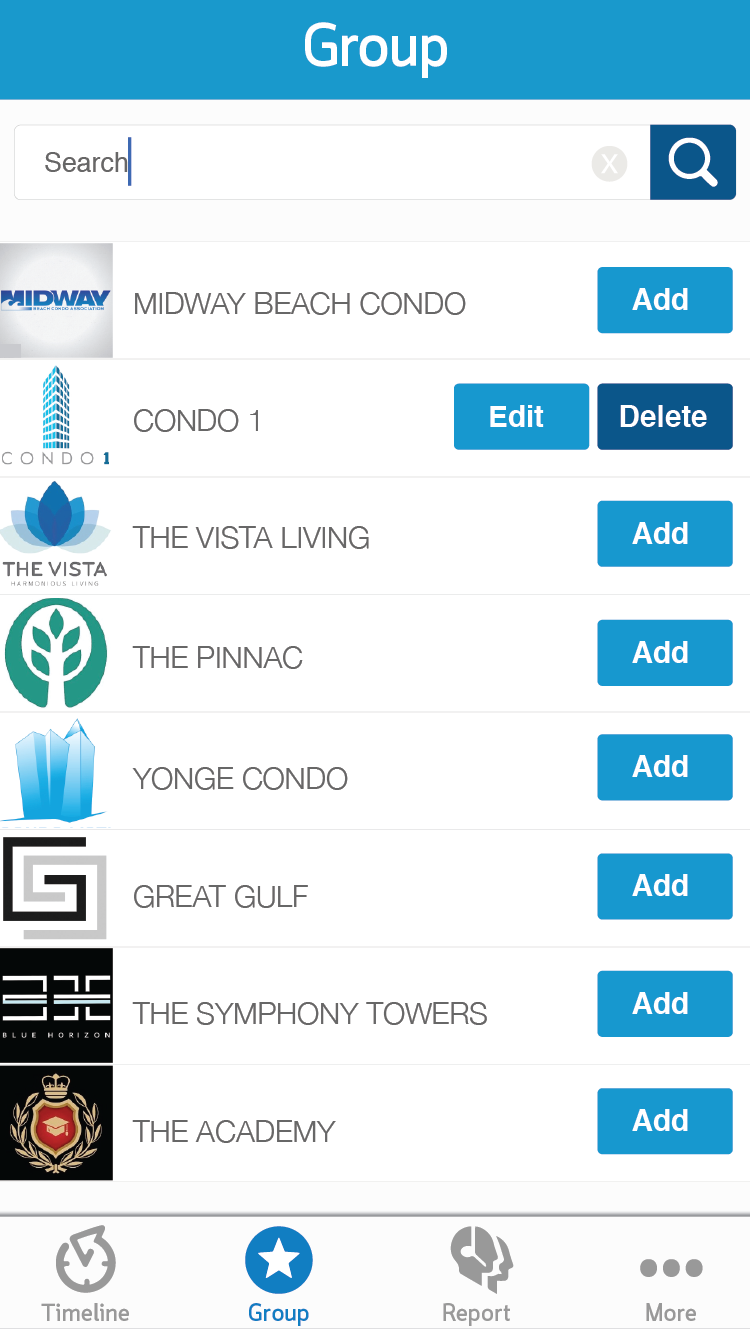
Task: Add the Midway Beach Condo group
Action: point(664,300)
